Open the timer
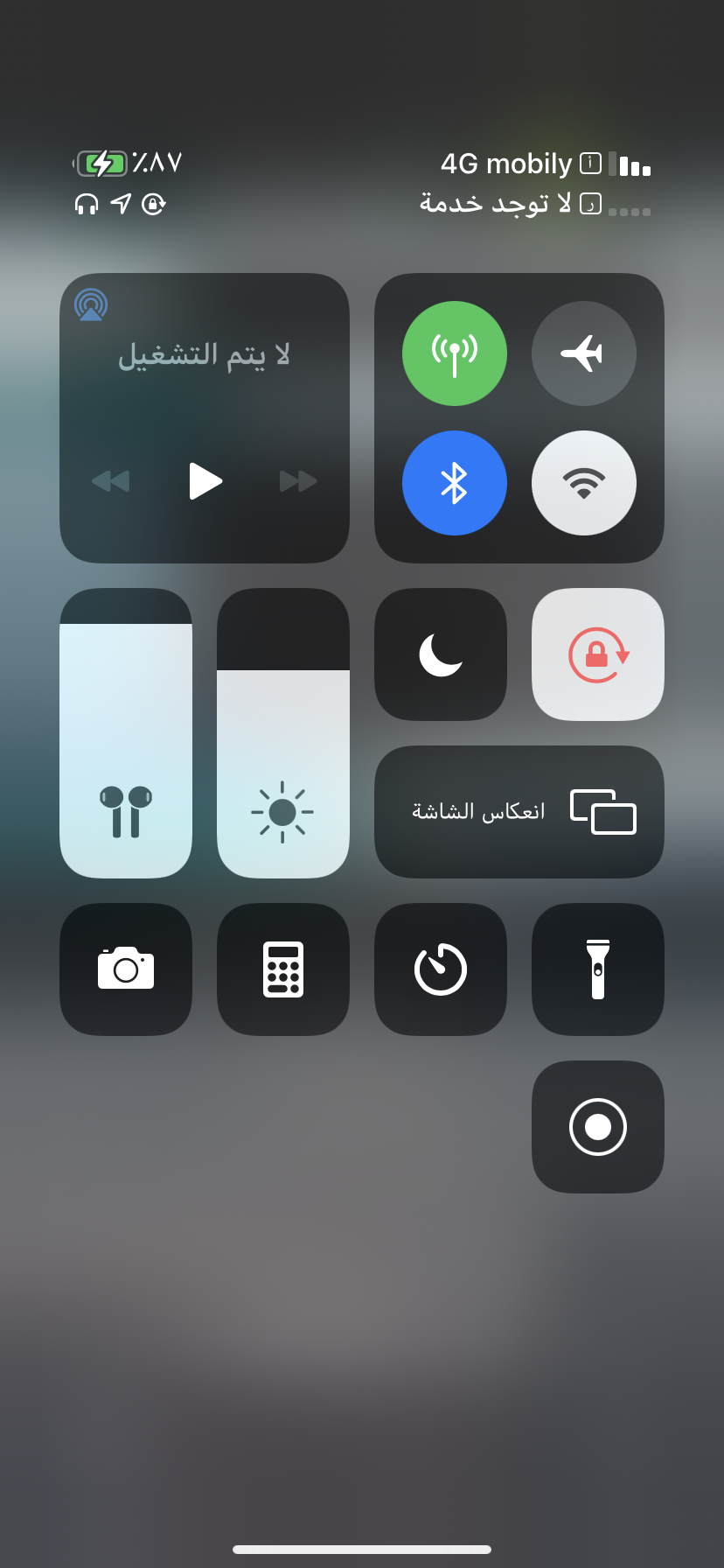 coord(441,969)
